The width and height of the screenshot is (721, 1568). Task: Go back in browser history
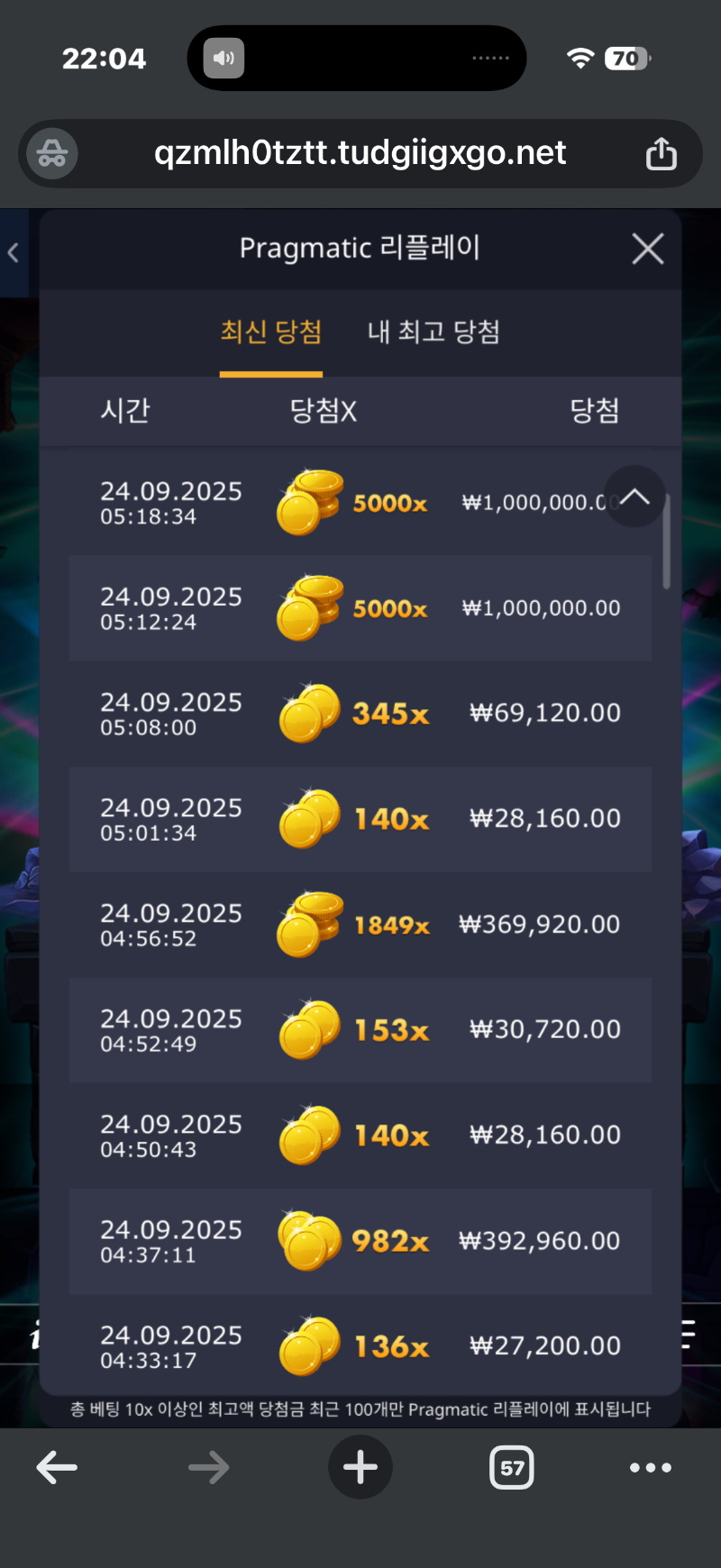coord(57,1468)
